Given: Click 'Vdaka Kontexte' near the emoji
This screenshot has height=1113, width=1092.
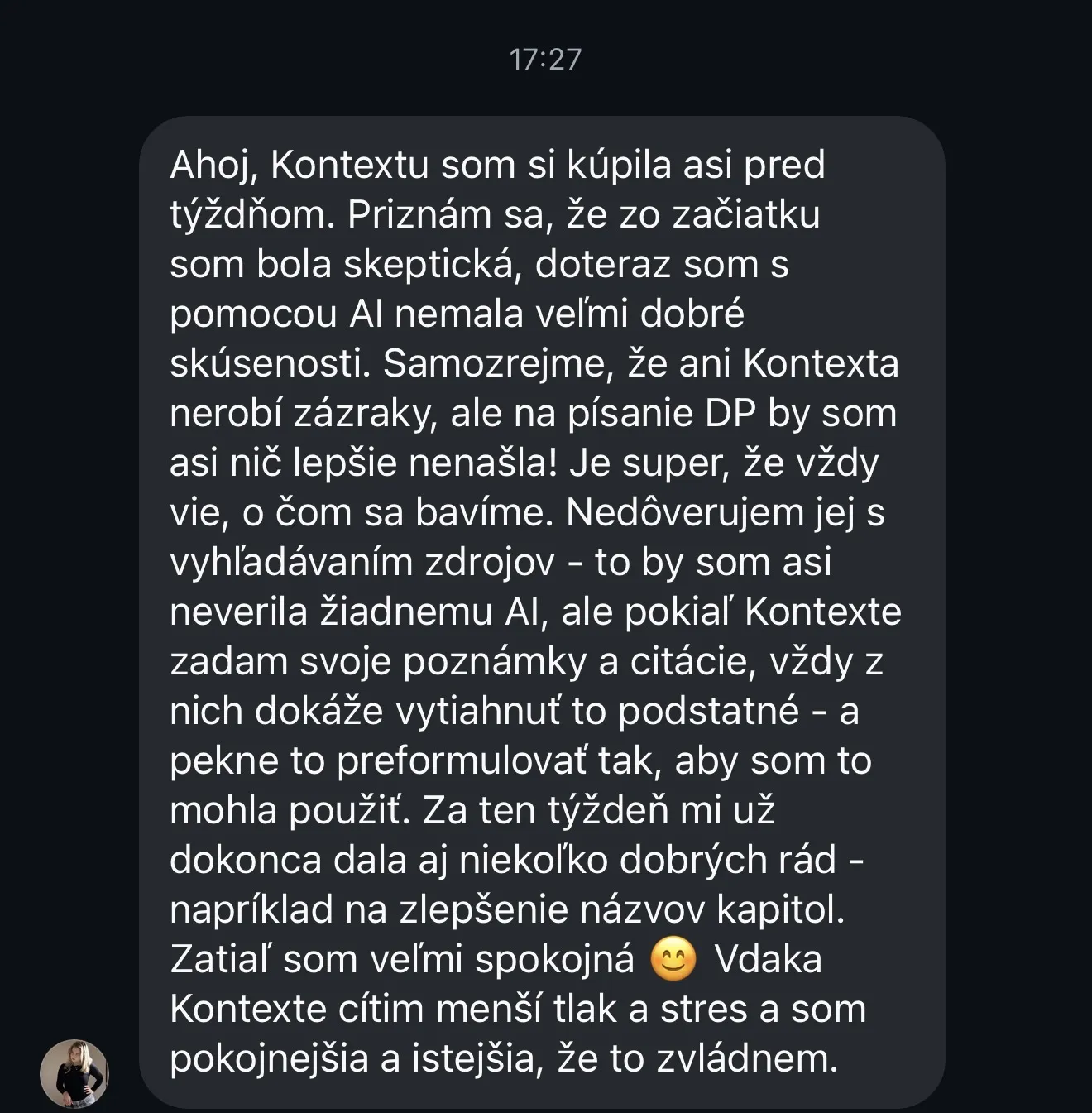Looking at the screenshot, I should (x=769, y=961).
